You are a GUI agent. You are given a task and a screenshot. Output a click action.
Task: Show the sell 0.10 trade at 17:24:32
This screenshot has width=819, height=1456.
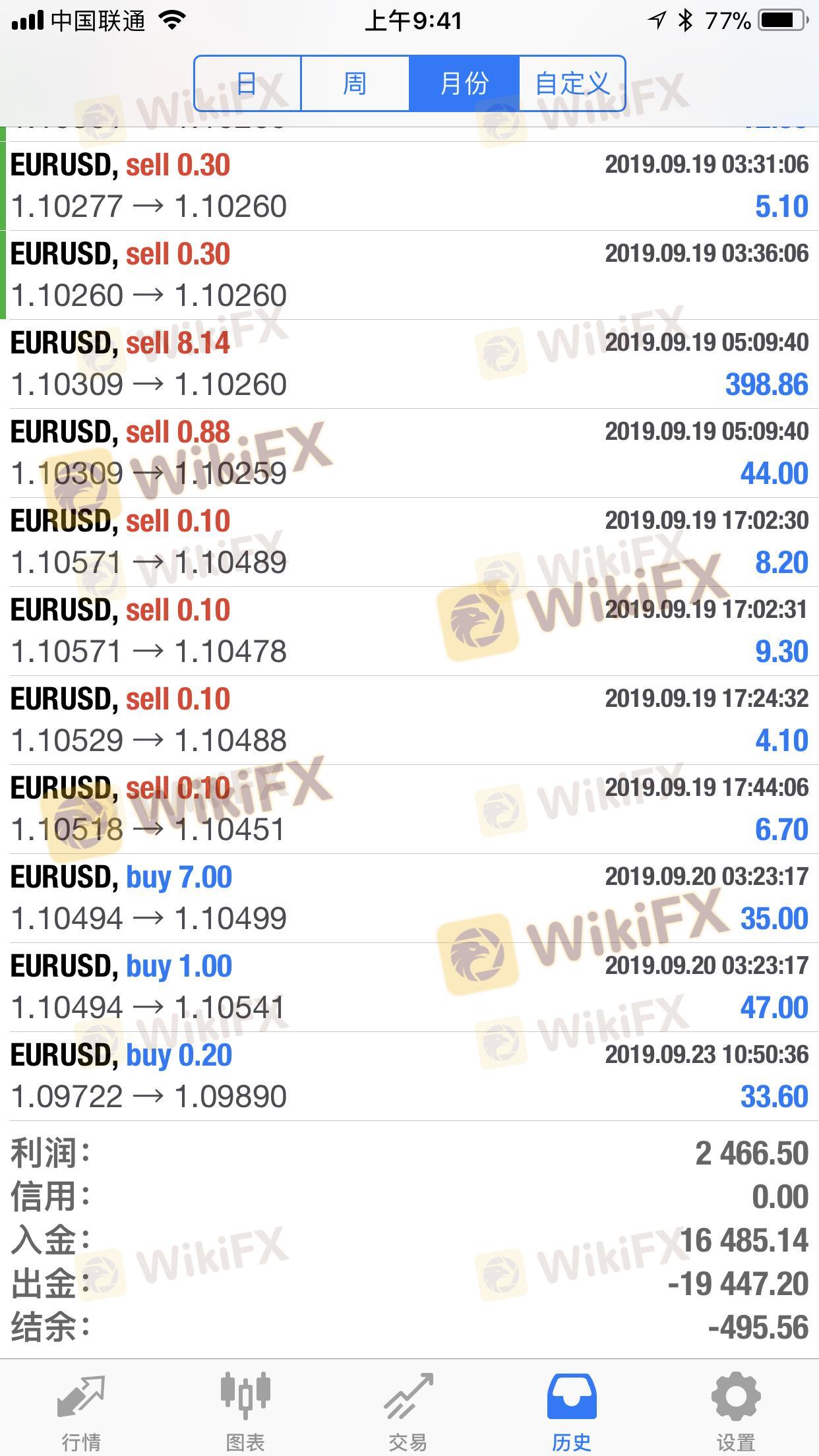coord(409,720)
